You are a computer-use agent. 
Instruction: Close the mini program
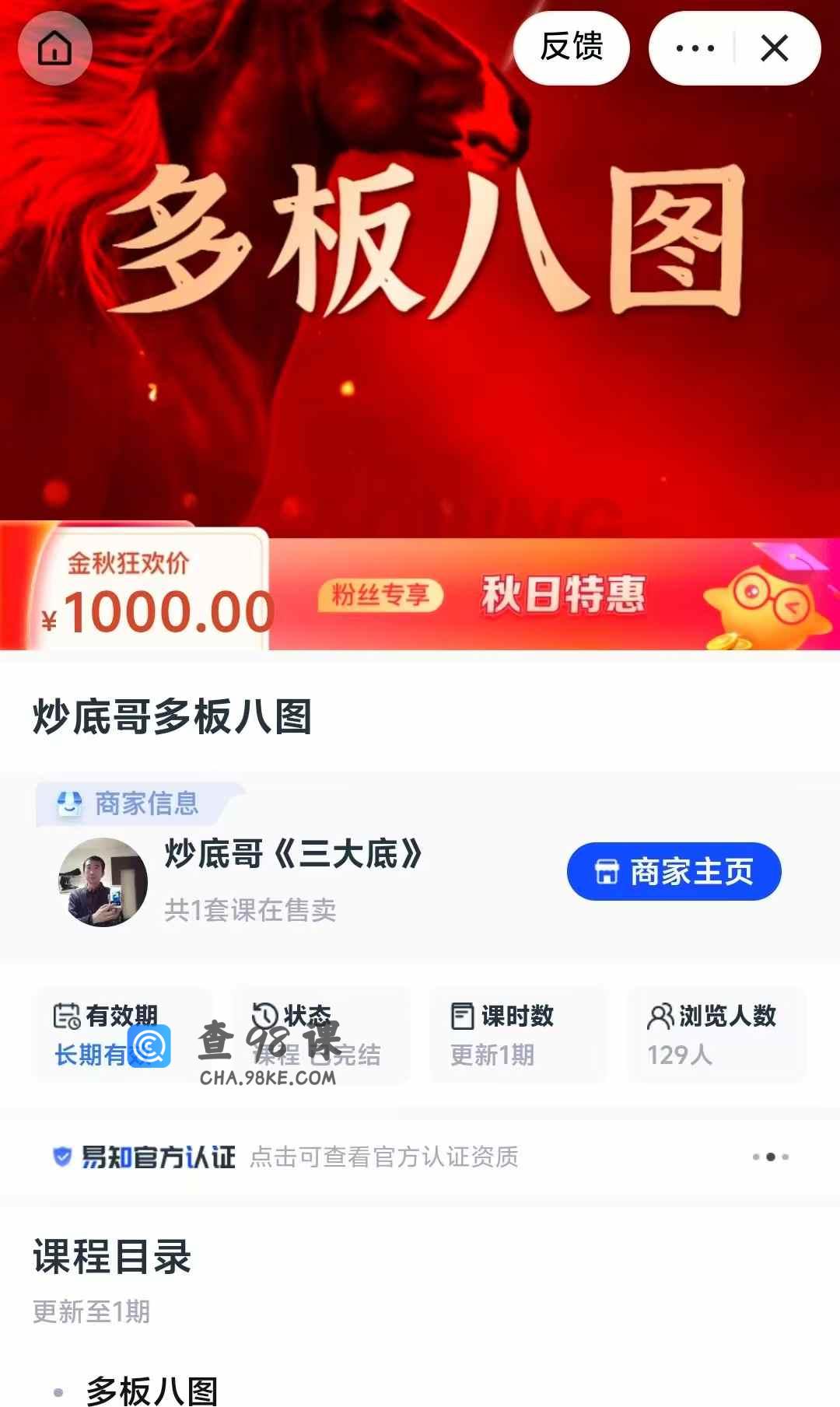click(775, 48)
